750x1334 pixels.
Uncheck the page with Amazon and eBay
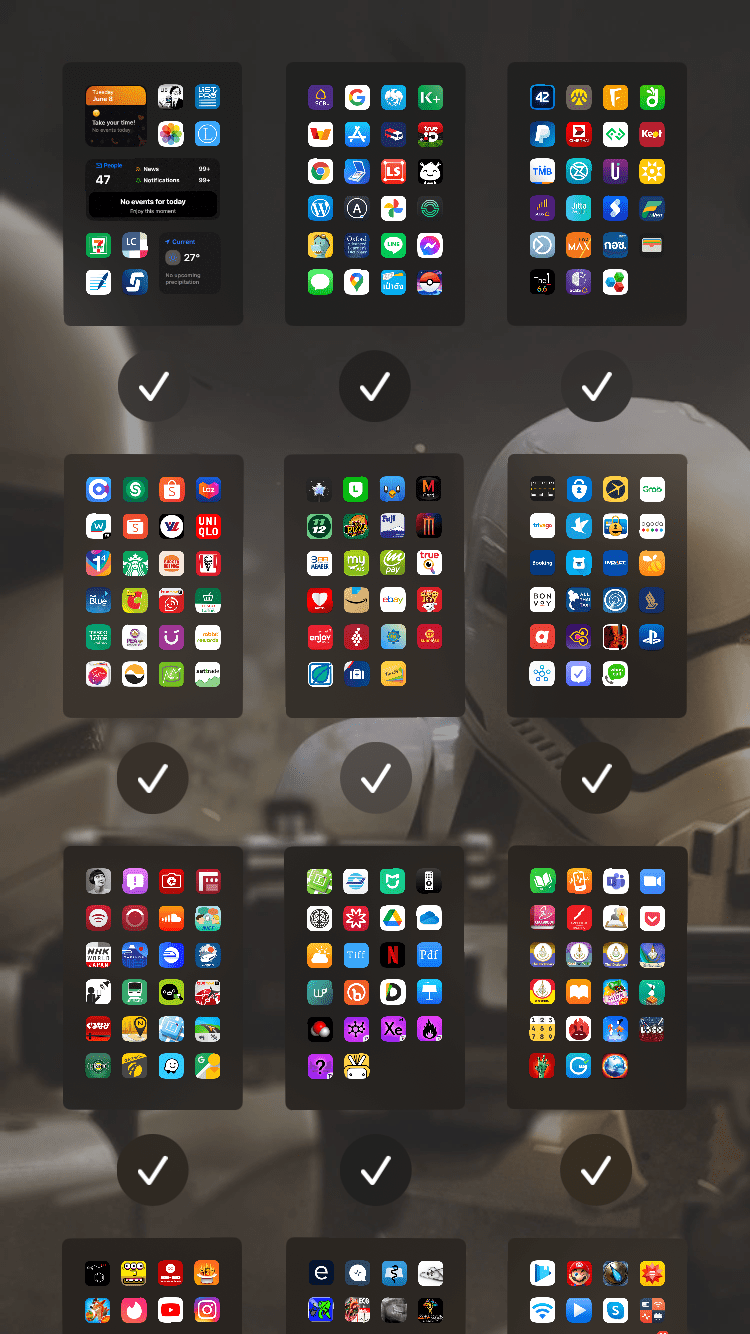375,779
